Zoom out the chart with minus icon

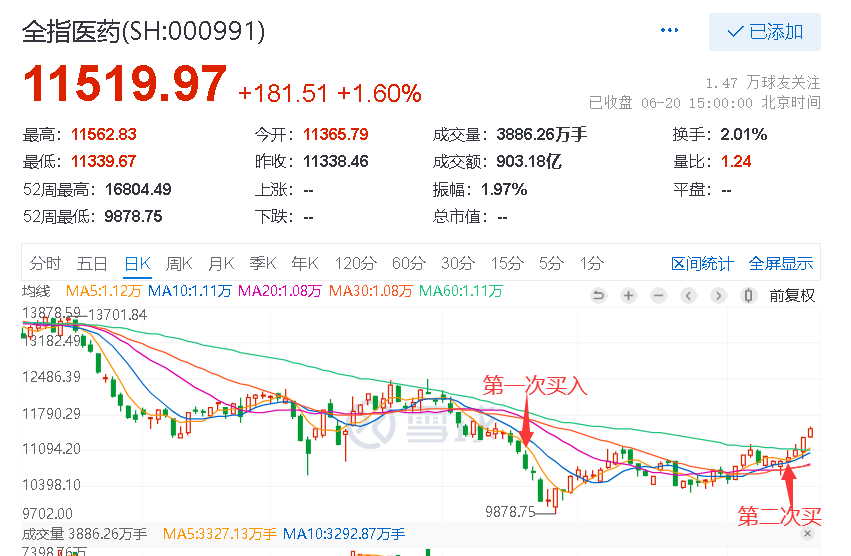[658, 296]
